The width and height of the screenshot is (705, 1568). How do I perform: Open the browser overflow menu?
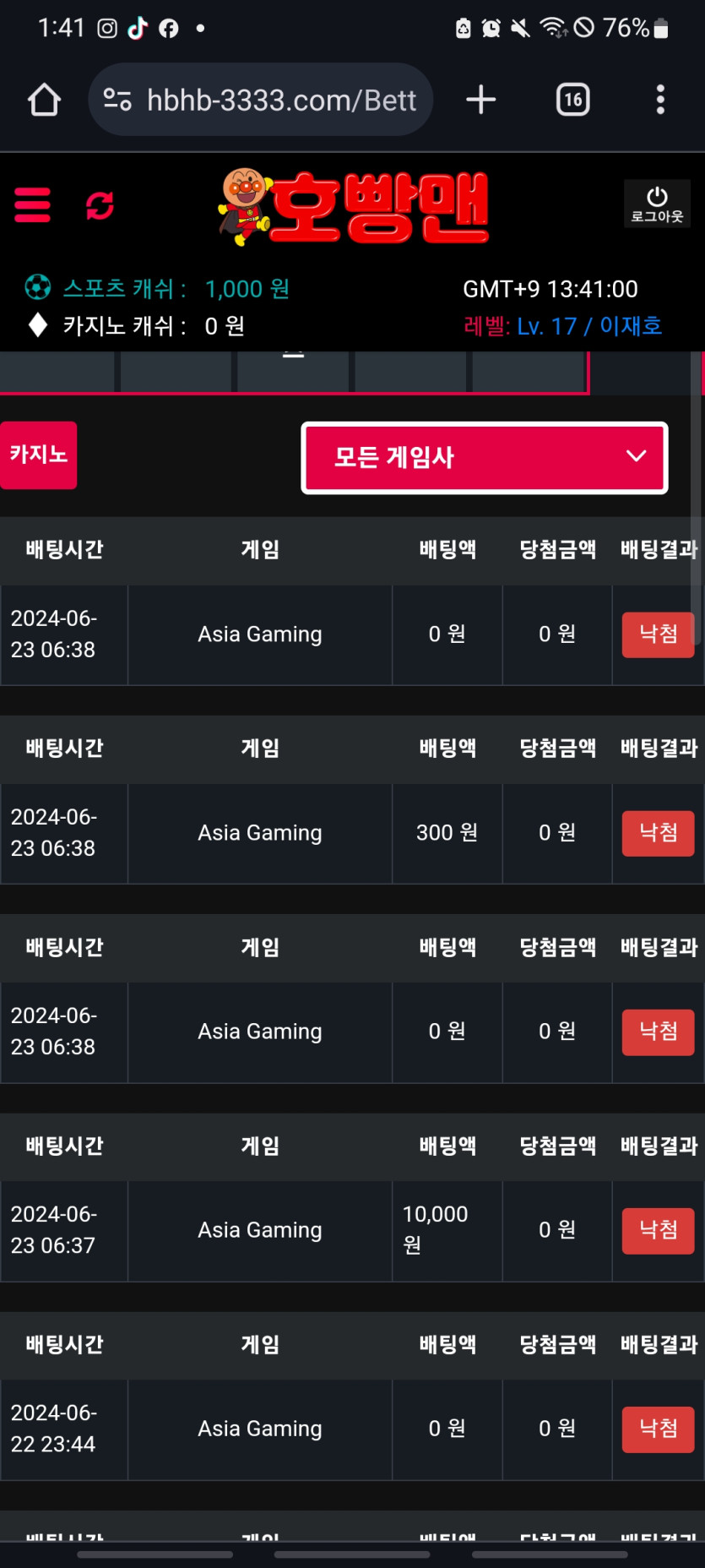click(660, 100)
